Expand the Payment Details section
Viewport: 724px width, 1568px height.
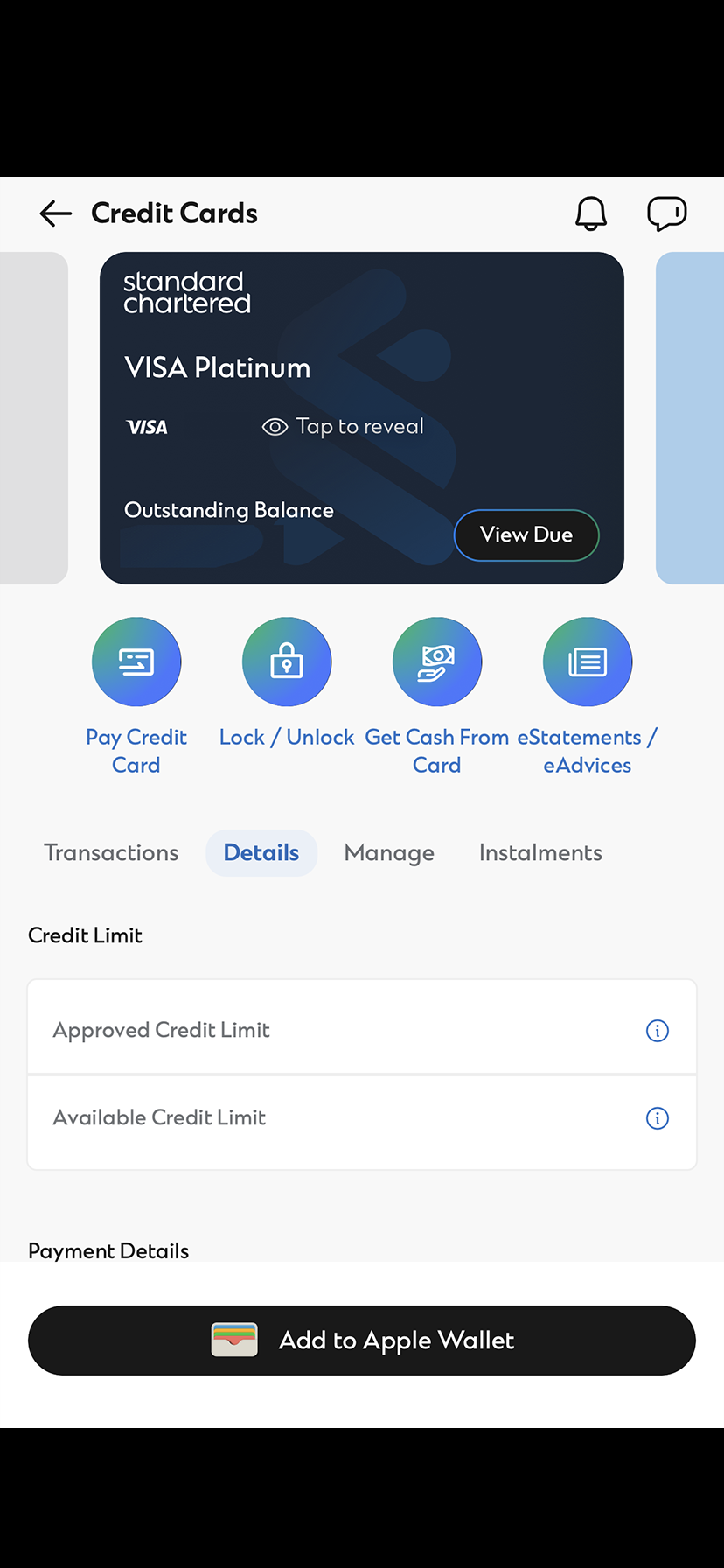[108, 1250]
